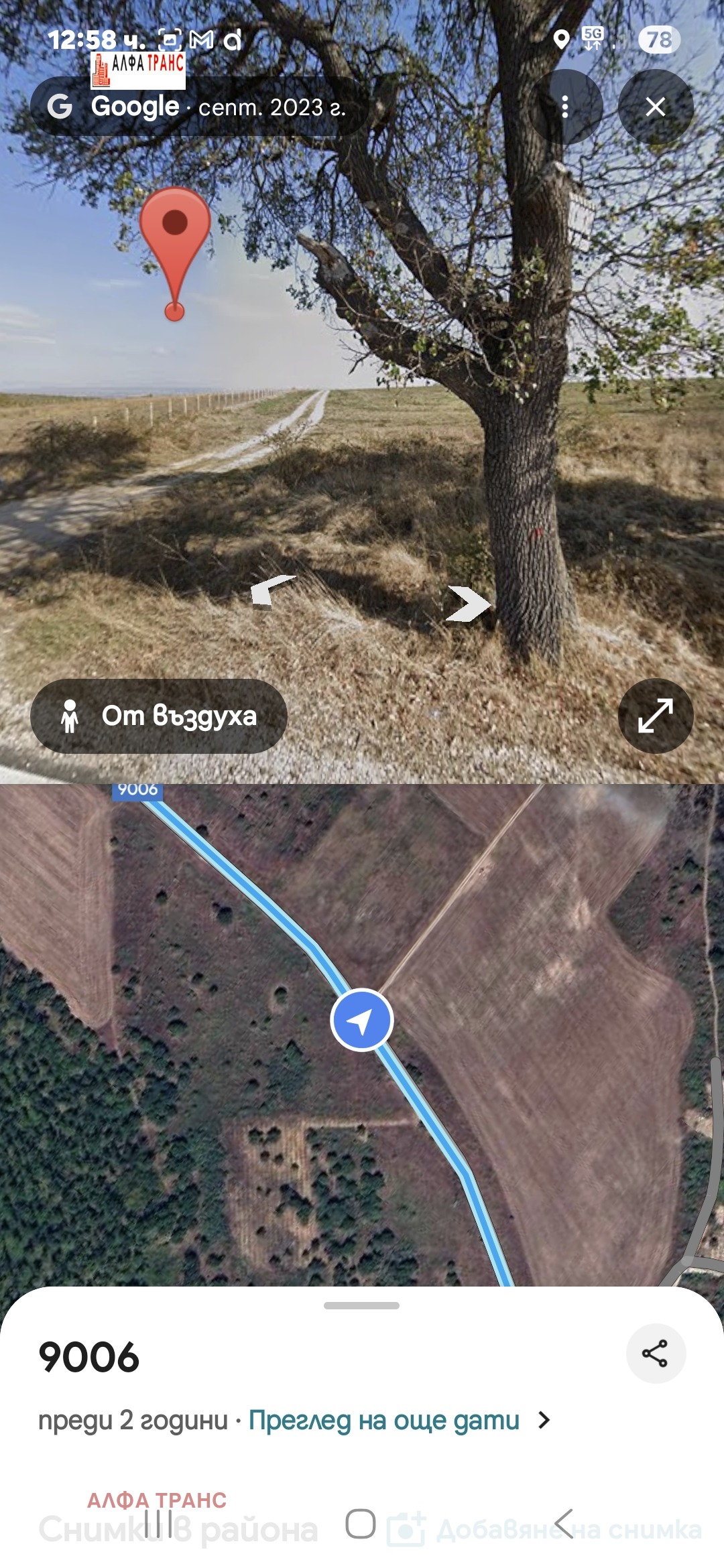Close Street View with the X button
Image resolution: width=724 pixels, height=1568 pixels.
click(x=656, y=105)
